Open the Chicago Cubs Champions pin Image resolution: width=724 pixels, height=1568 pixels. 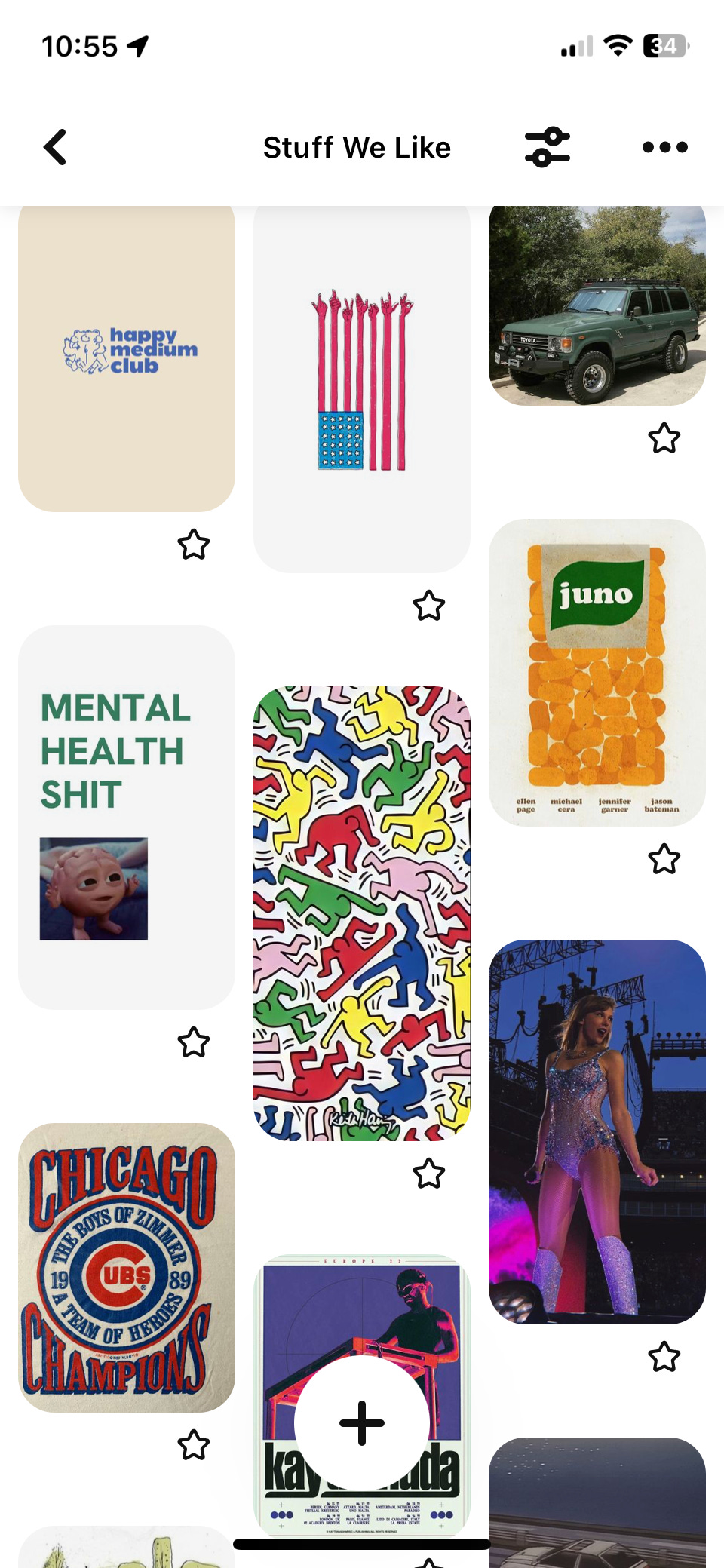[x=127, y=1267]
